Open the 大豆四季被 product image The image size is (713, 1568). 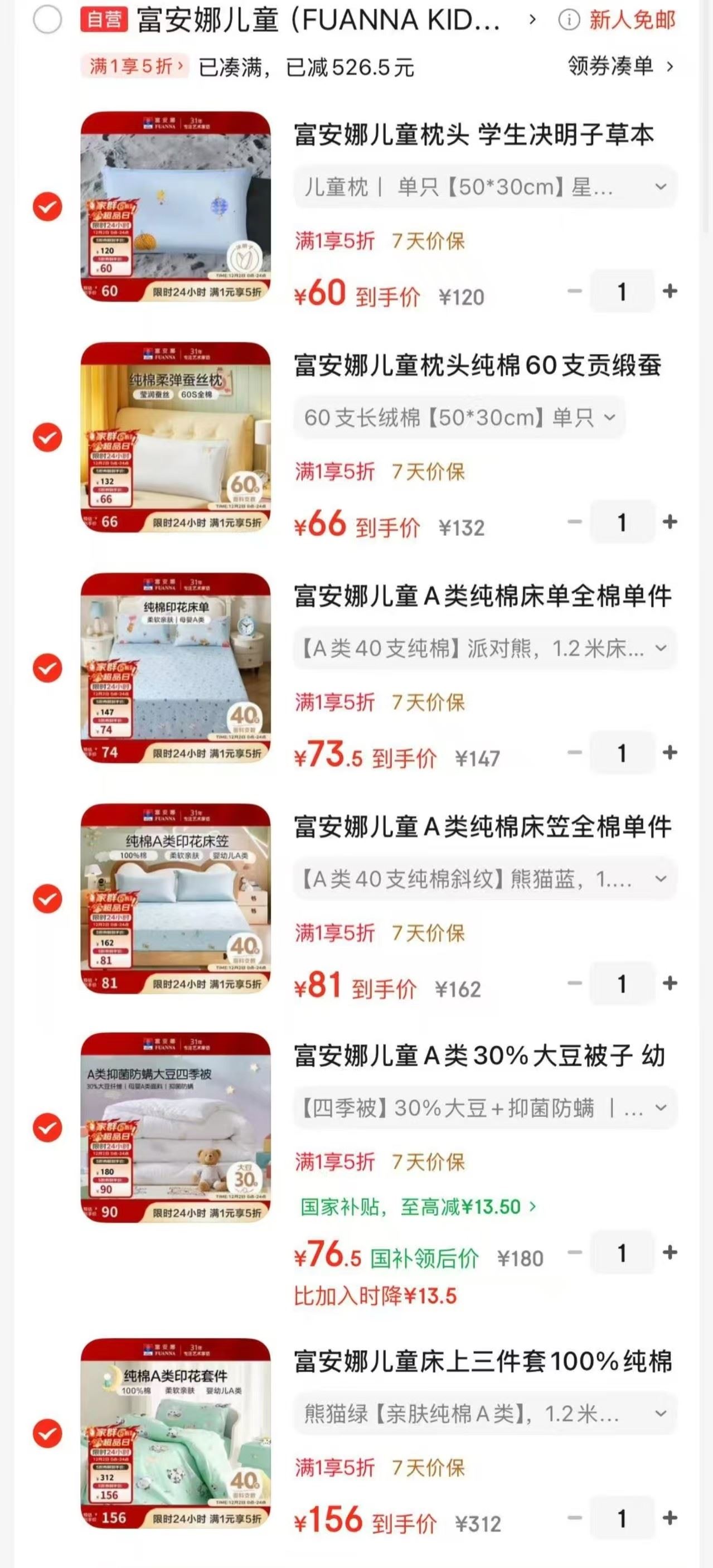176,1127
